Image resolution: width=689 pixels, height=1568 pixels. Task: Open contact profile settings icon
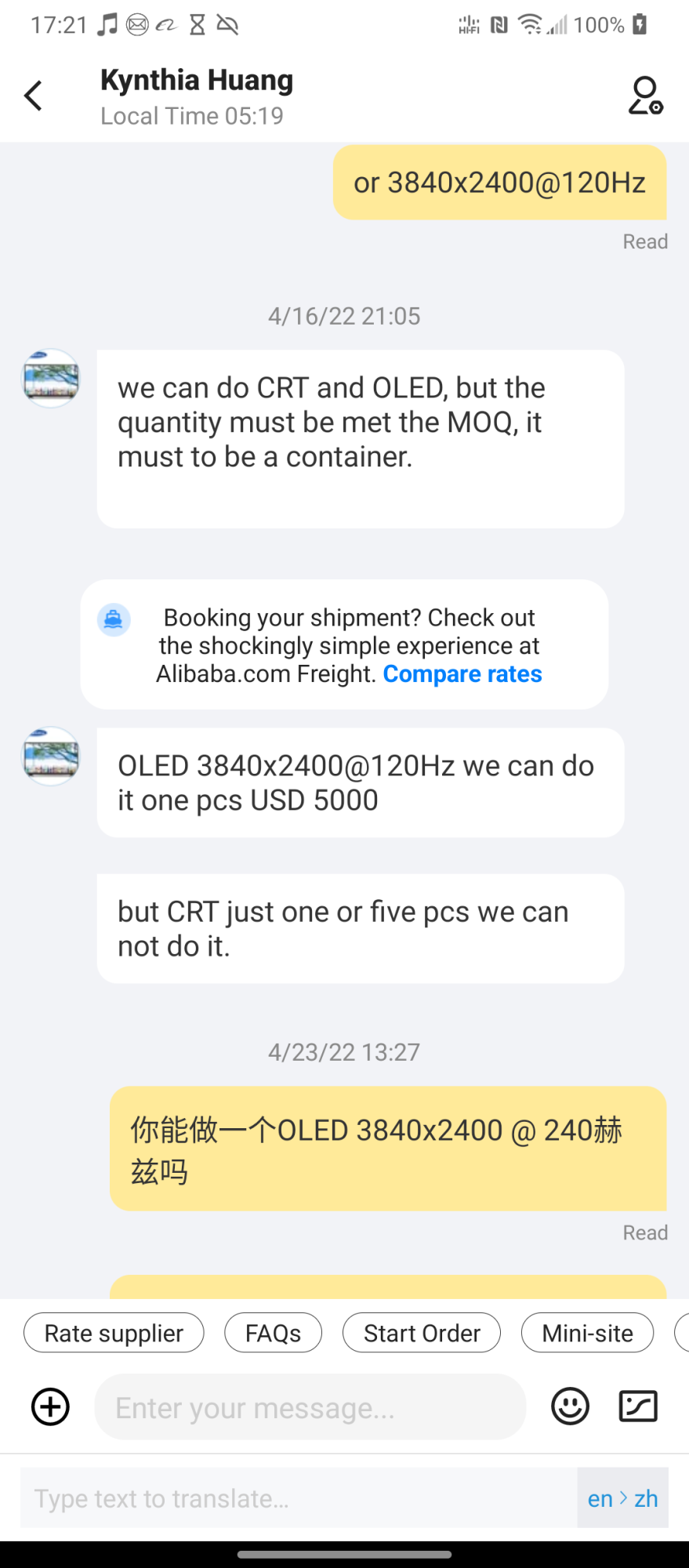tap(645, 96)
